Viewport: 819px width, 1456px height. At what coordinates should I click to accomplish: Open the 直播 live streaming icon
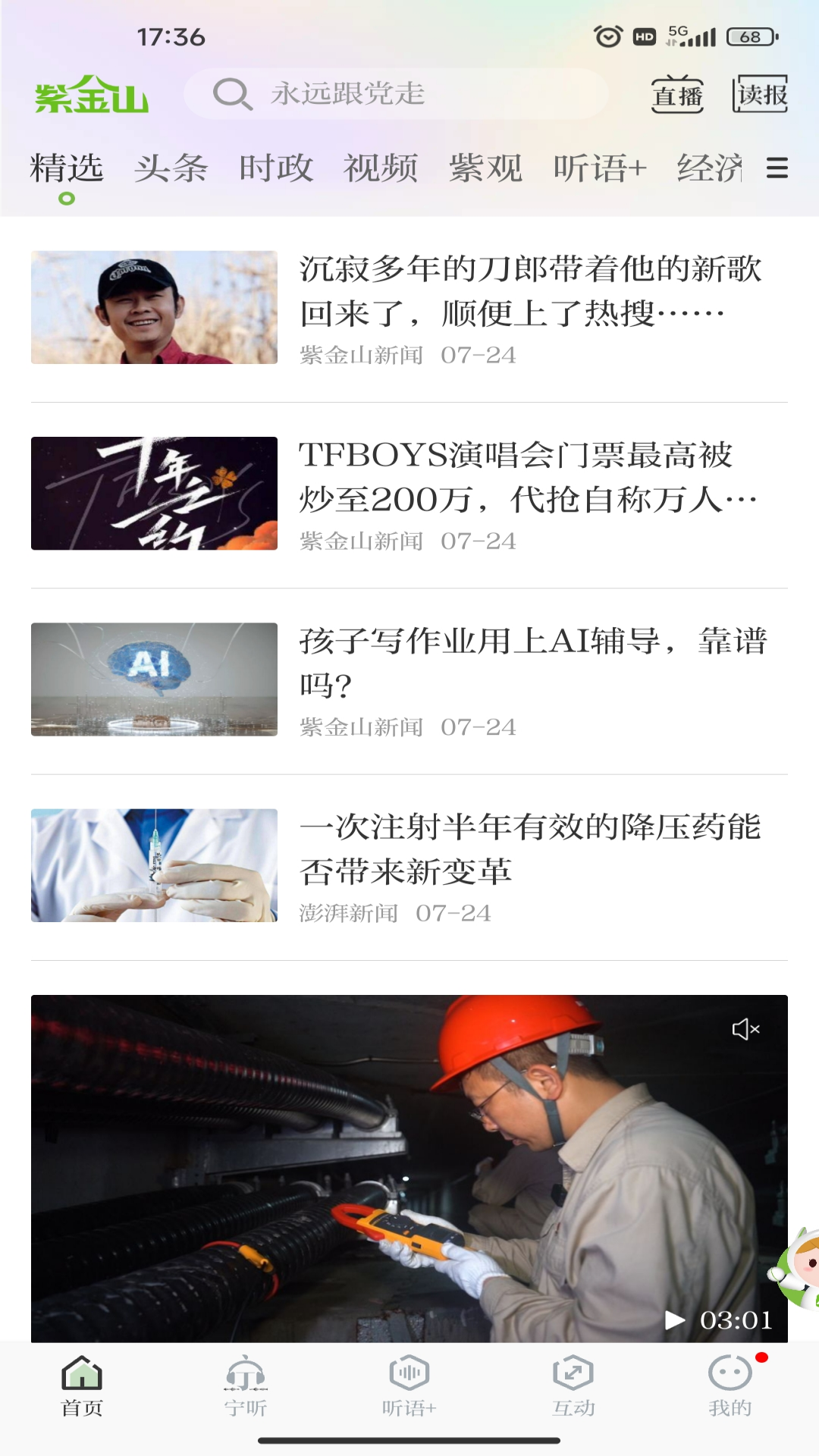coord(677,94)
